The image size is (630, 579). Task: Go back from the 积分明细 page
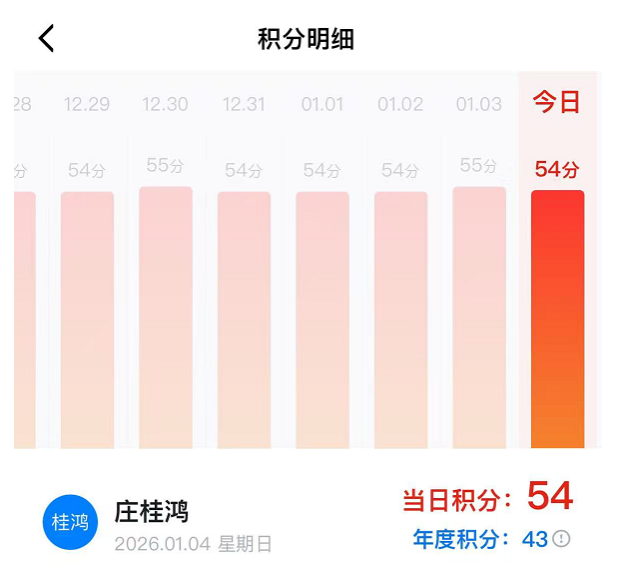tap(47, 39)
